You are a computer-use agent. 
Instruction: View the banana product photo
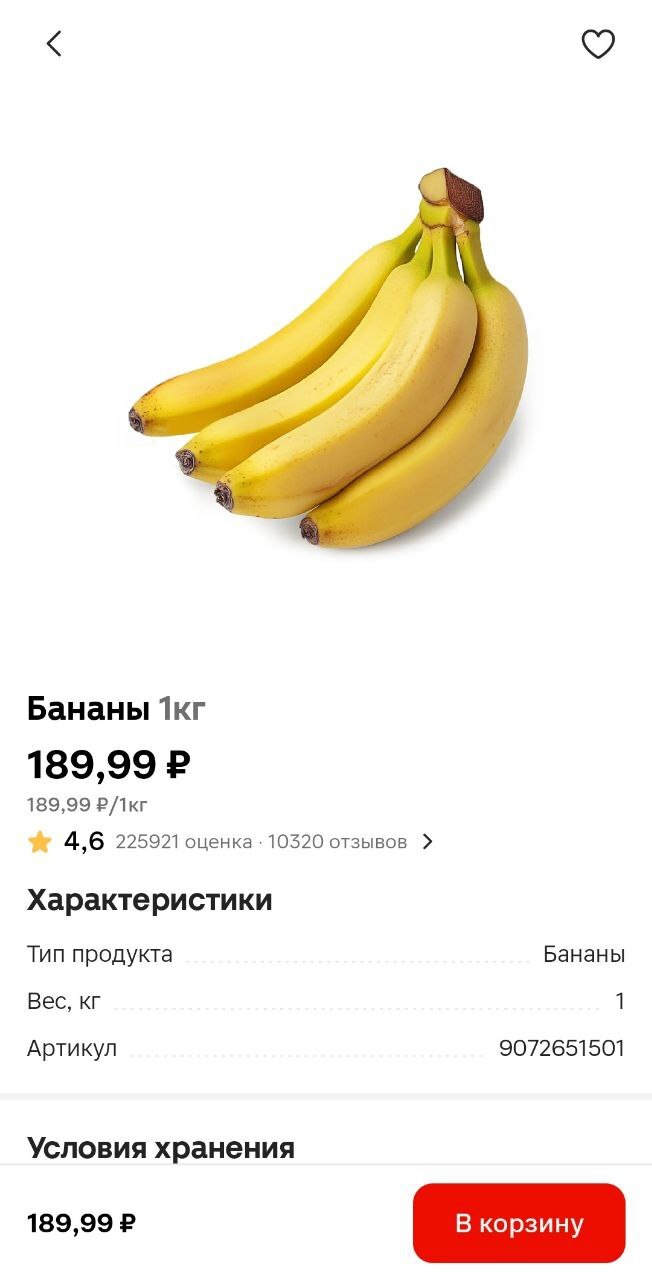(328, 360)
